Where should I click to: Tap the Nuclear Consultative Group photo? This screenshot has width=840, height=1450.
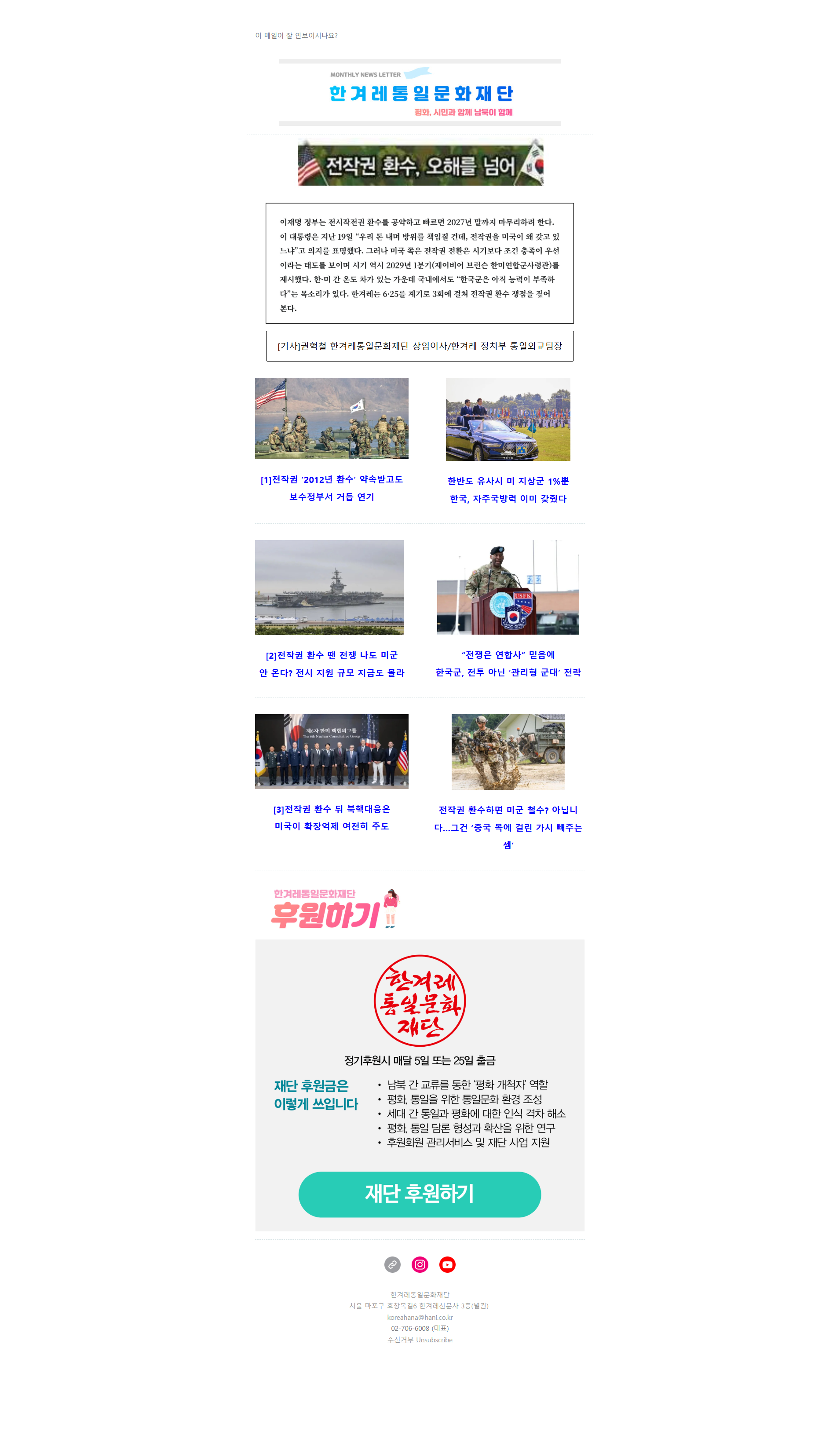point(332,752)
